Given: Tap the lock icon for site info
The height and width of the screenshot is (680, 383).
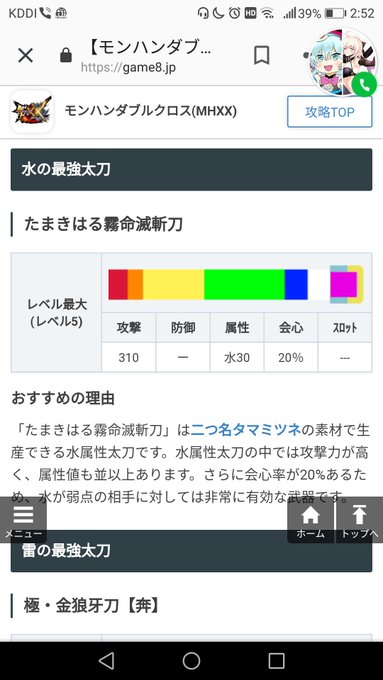Looking at the screenshot, I should coord(66,55).
